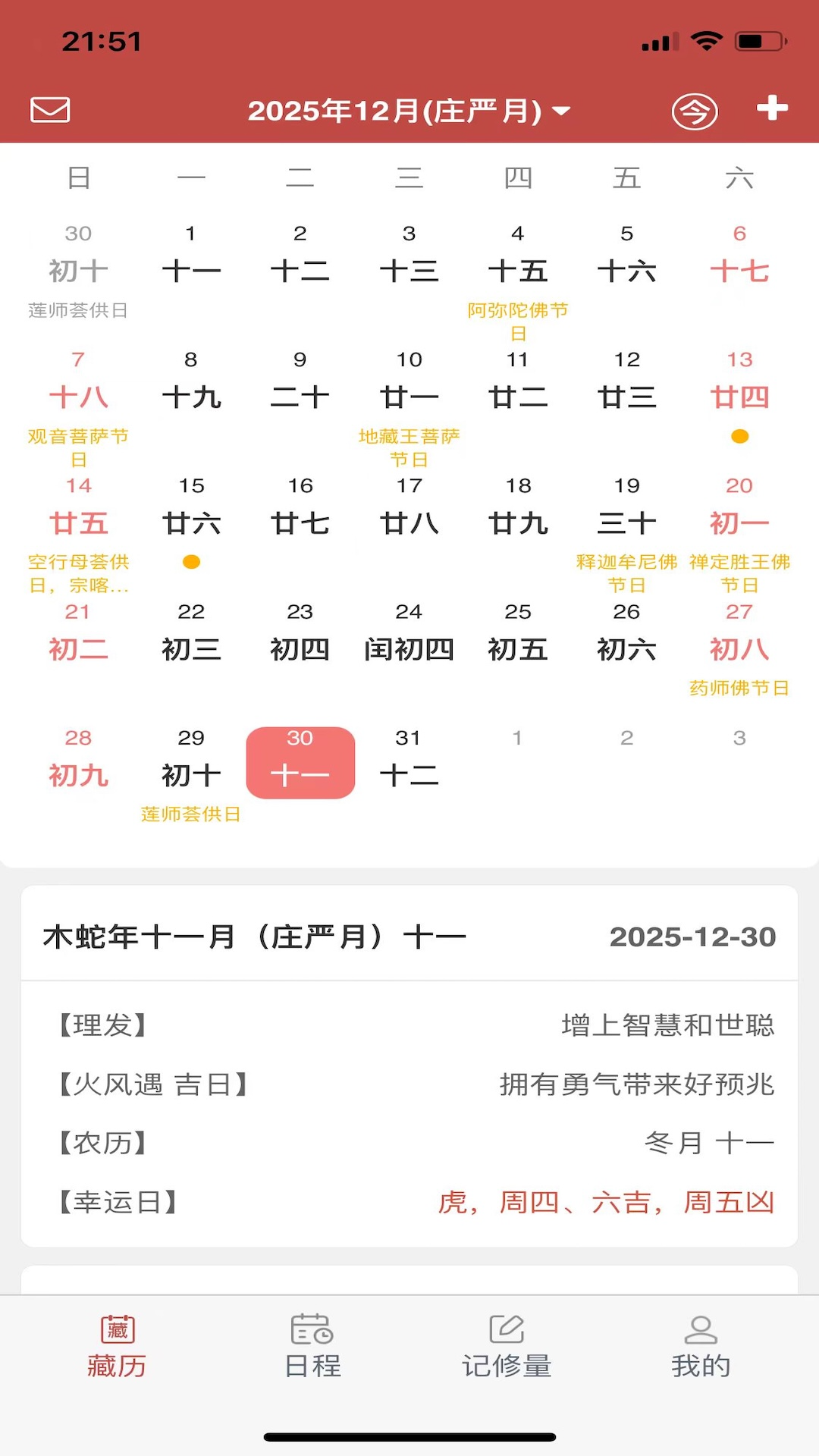Open the month picker dropdown arrow
This screenshot has width=819, height=1456.
[x=561, y=111]
